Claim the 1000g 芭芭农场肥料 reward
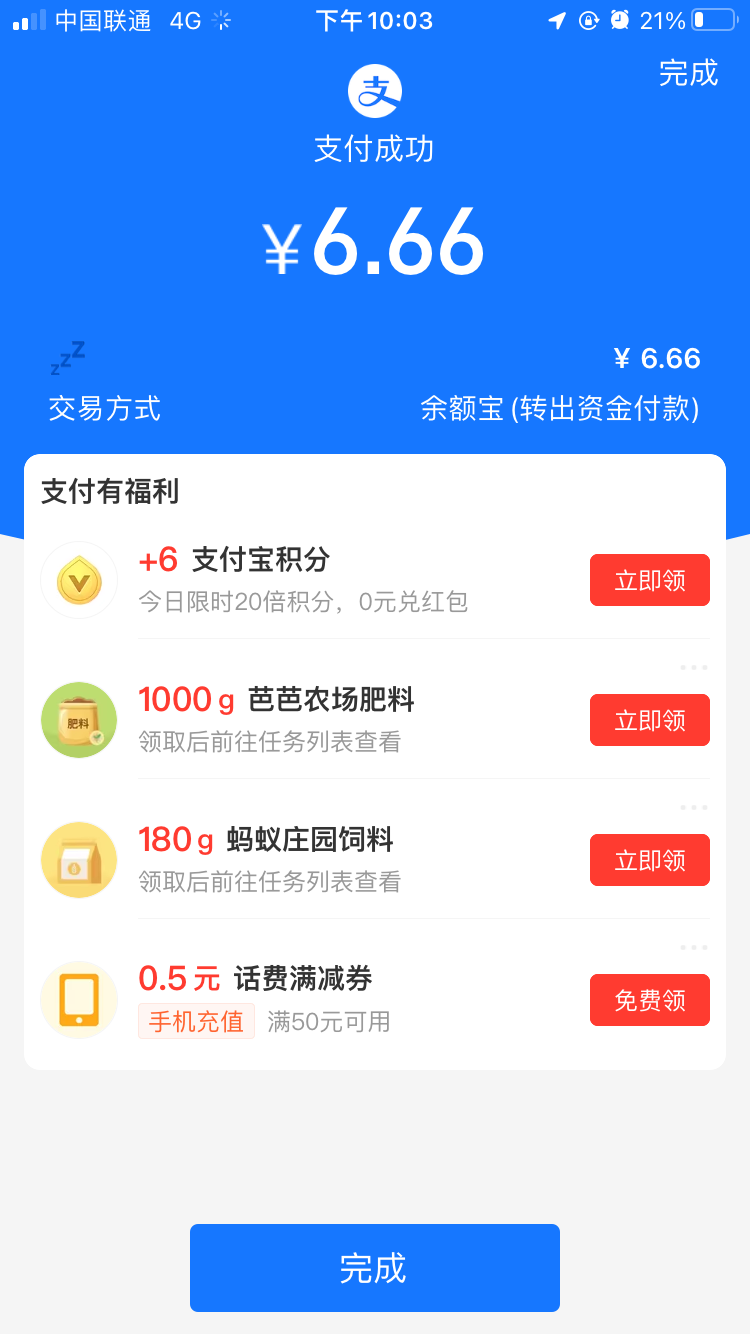This screenshot has height=1334, width=750. (649, 720)
